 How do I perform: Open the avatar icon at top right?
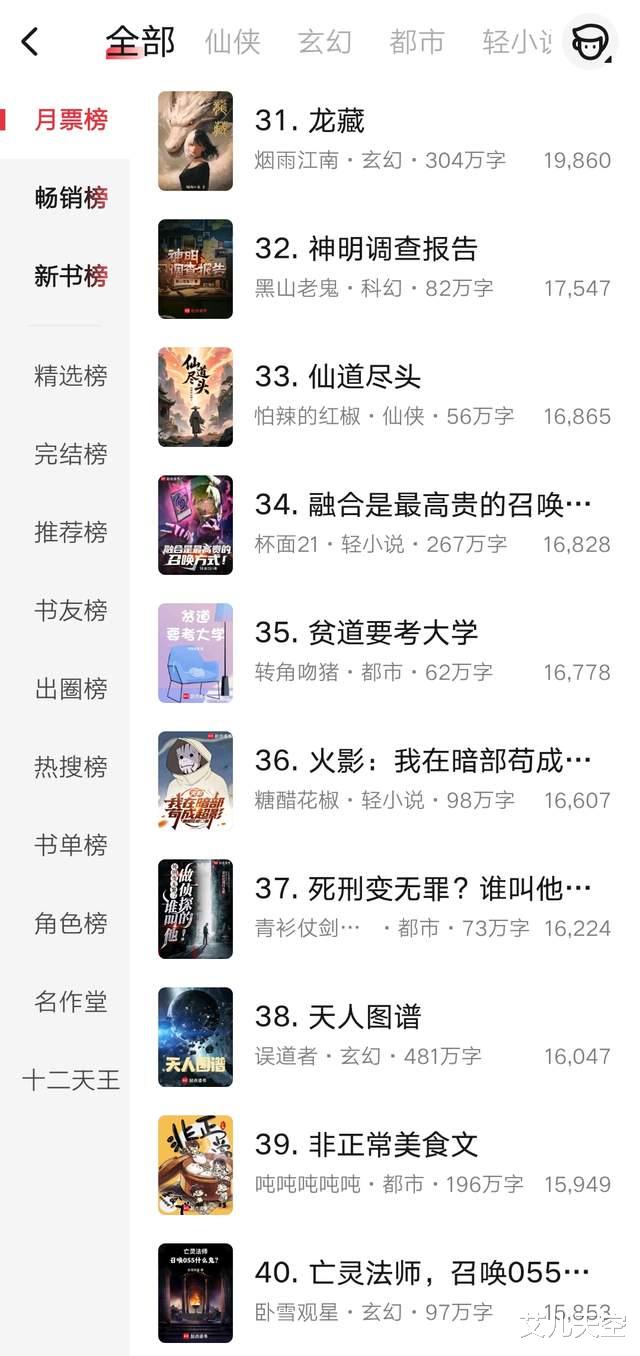click(590, 42)
